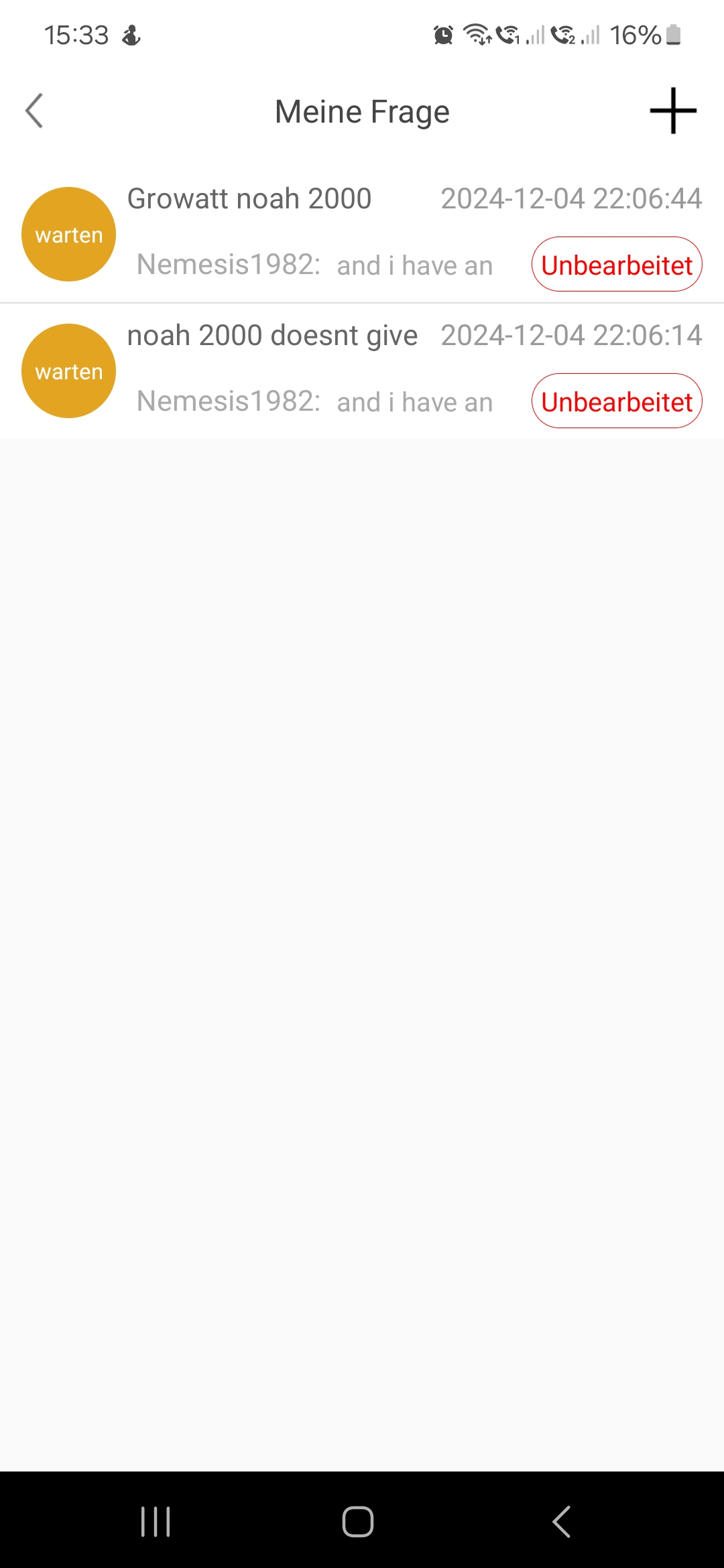724x1568 pixels.
Task: Open the recent apps view
Action: pos(156,1521)
